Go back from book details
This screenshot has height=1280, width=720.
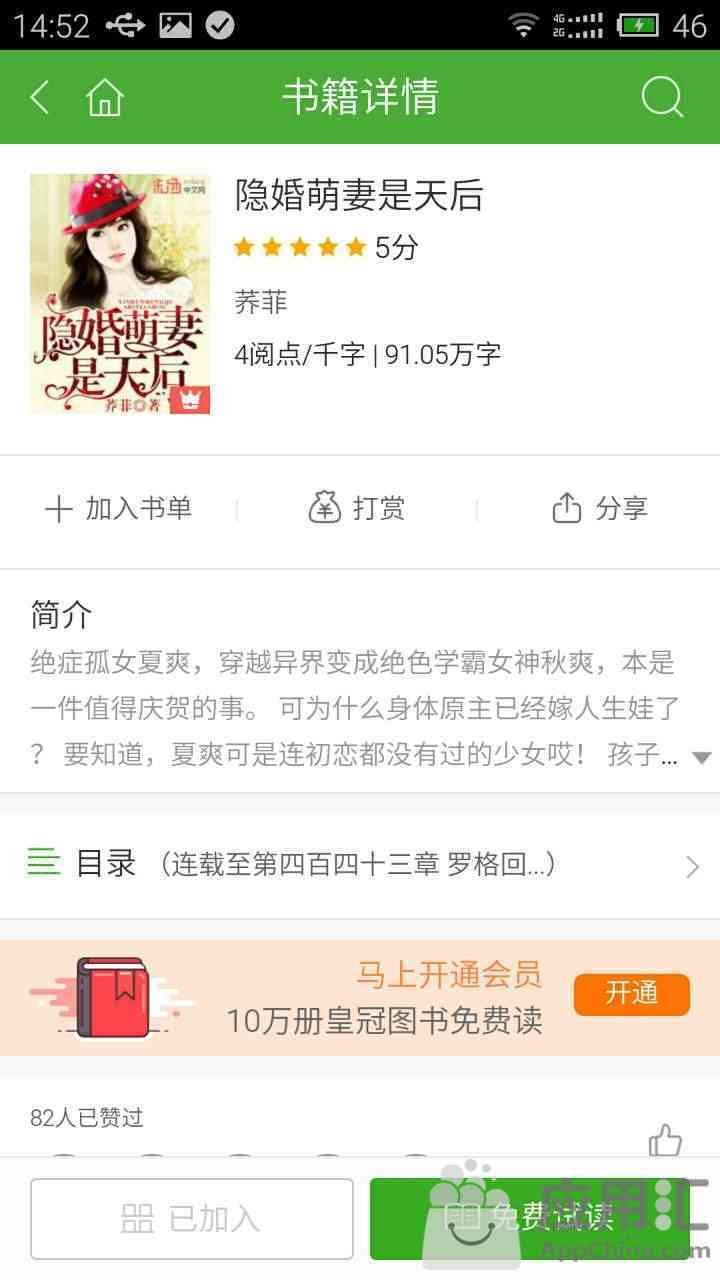tap(41, 98)
